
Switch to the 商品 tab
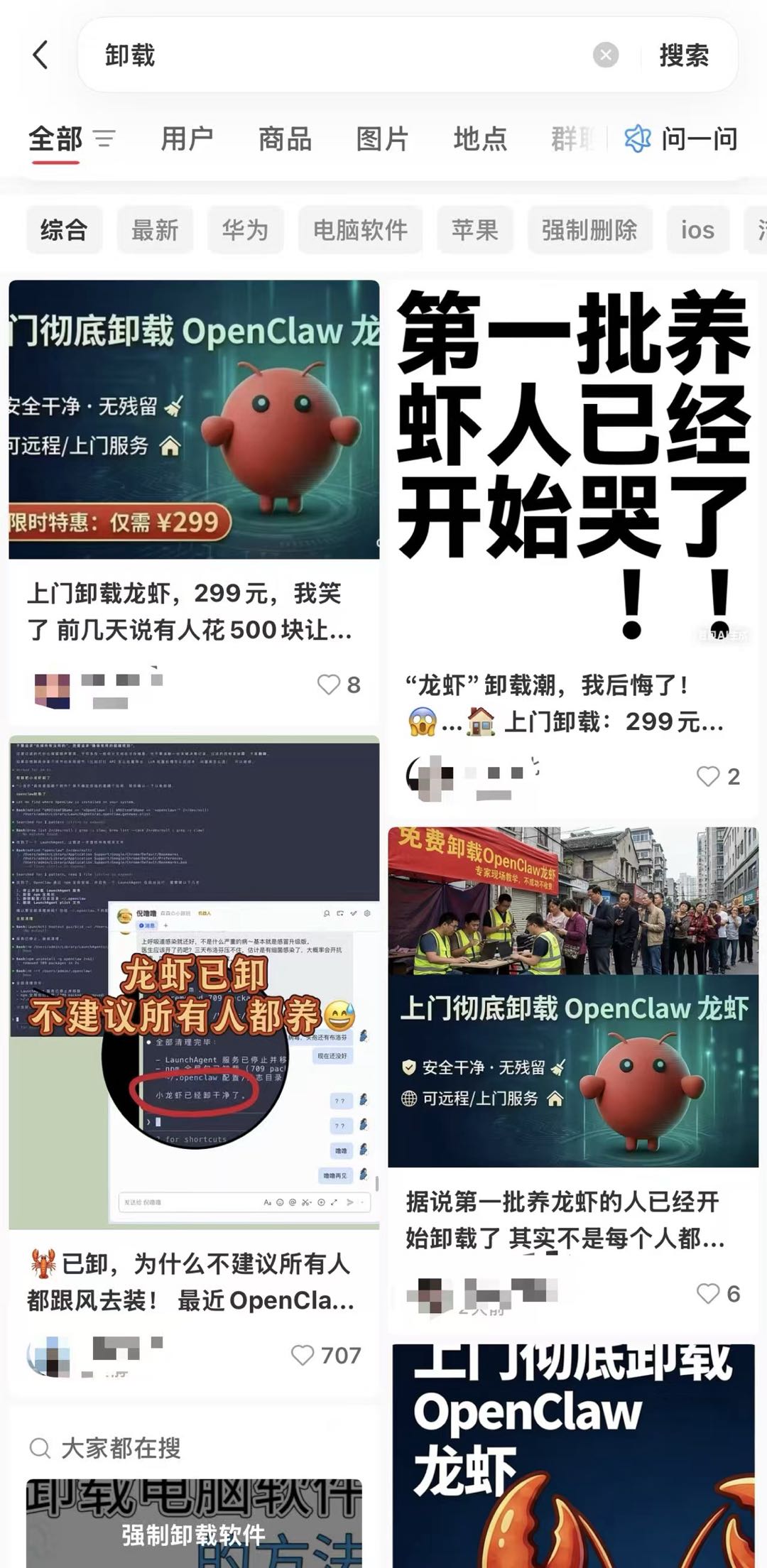[x=285, y=139]
